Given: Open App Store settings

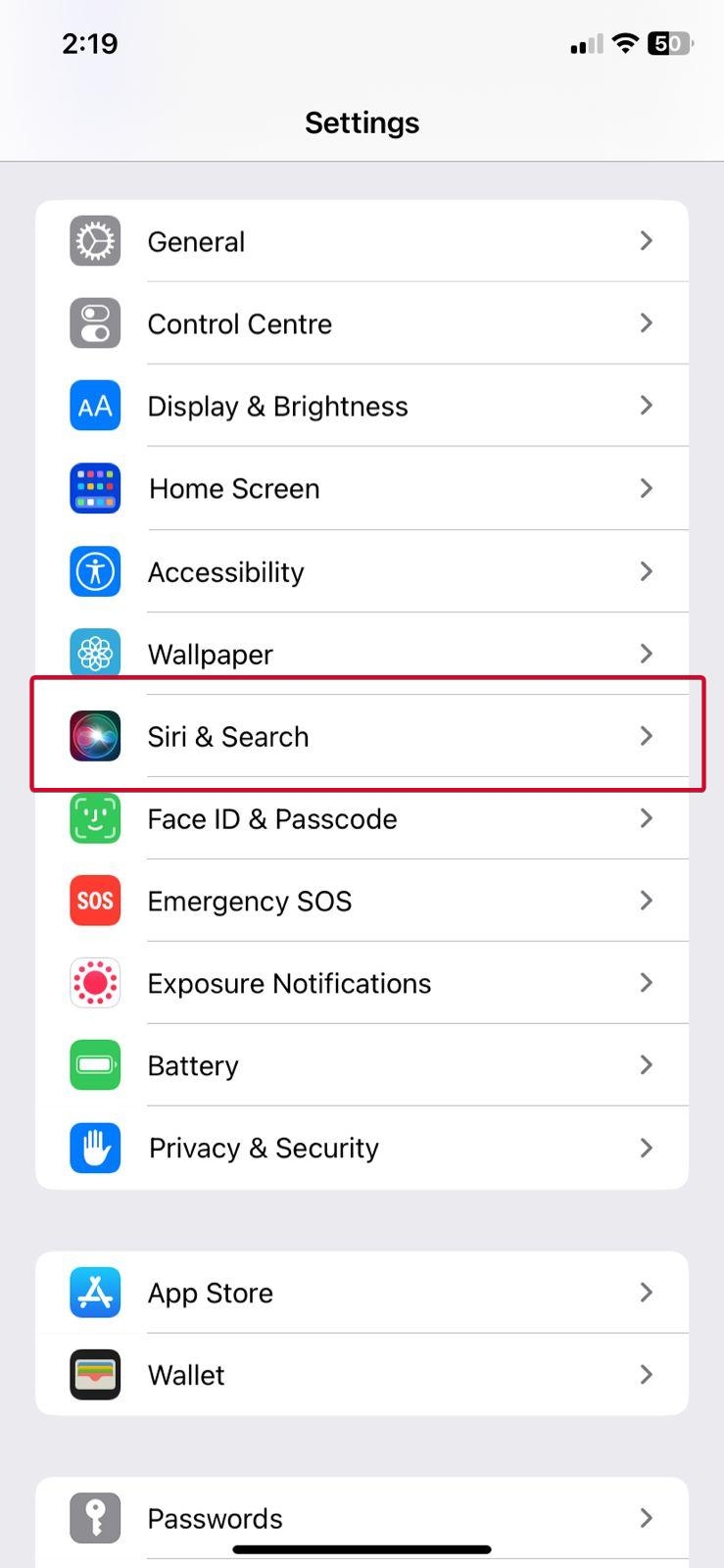Looking at the screenshot, I should (x=362, y=1293).
